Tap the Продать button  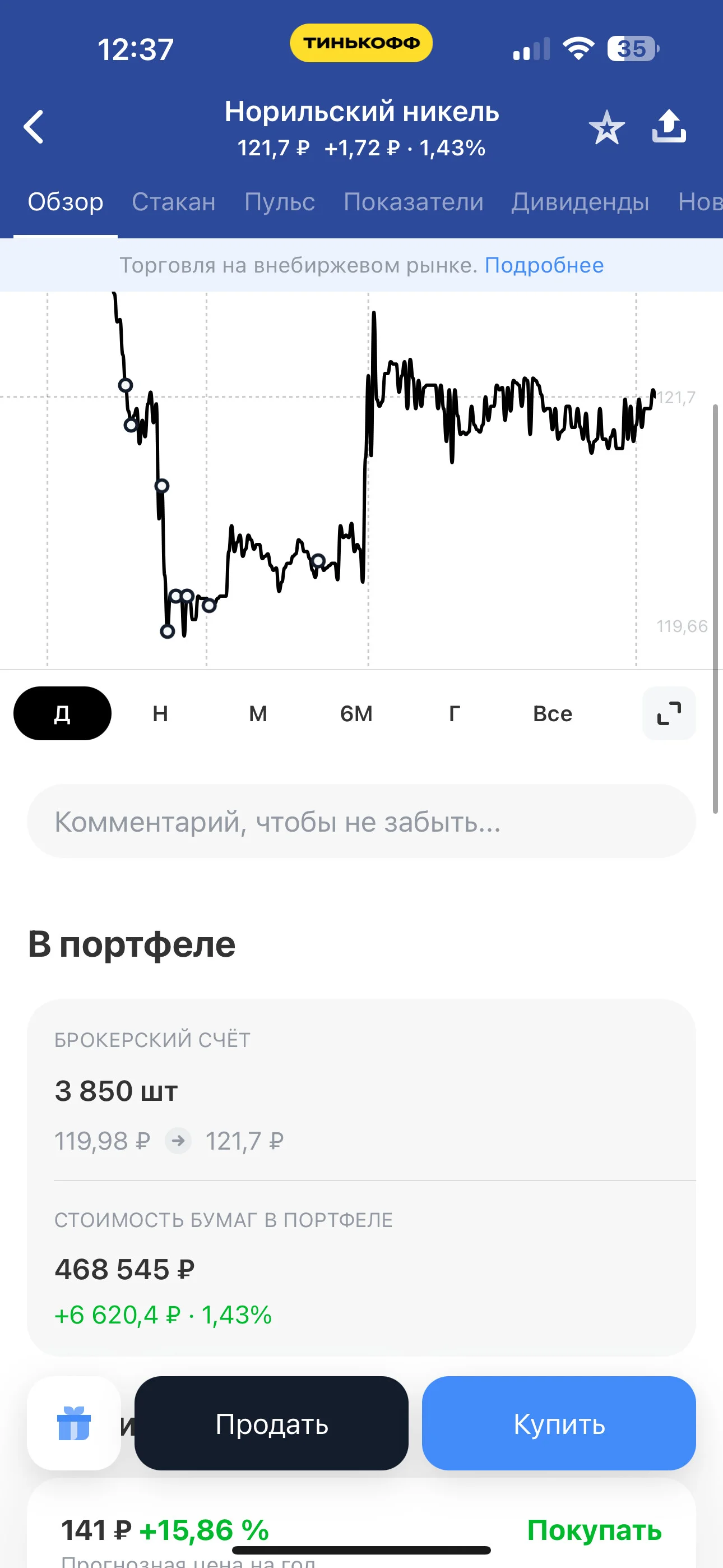click(x=271, y=1424)
